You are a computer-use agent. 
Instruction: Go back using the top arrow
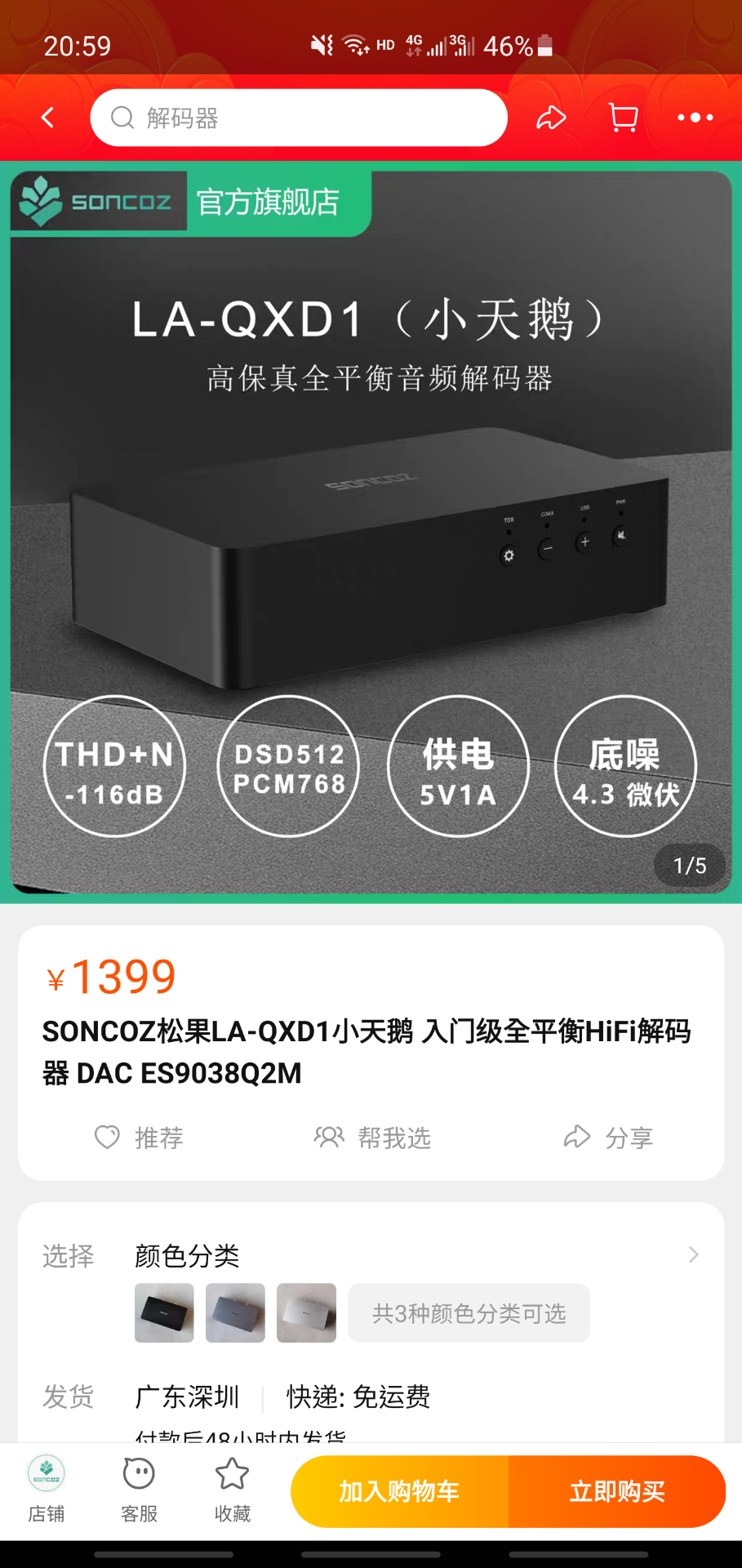(48, 118)
